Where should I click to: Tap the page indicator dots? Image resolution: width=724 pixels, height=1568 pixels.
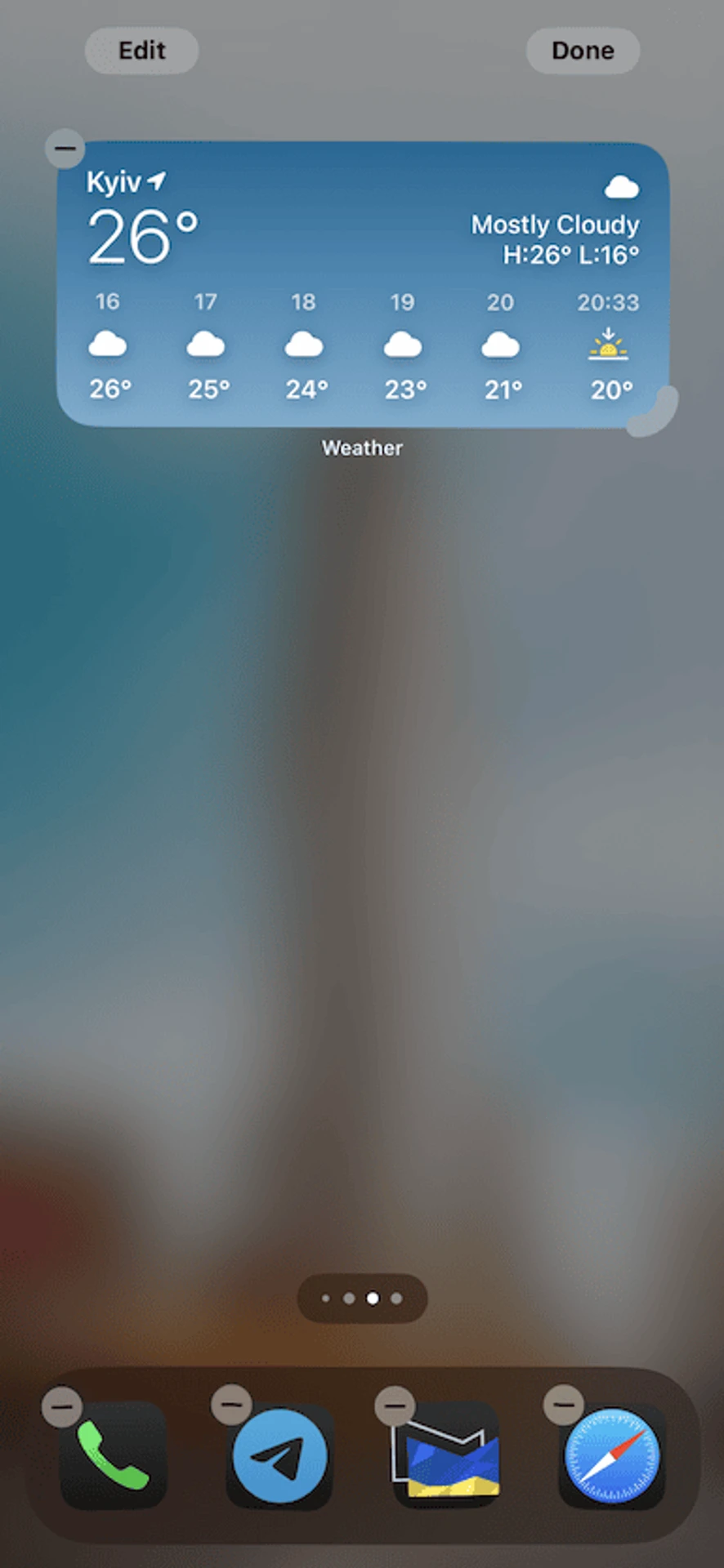click(362, 1298)
